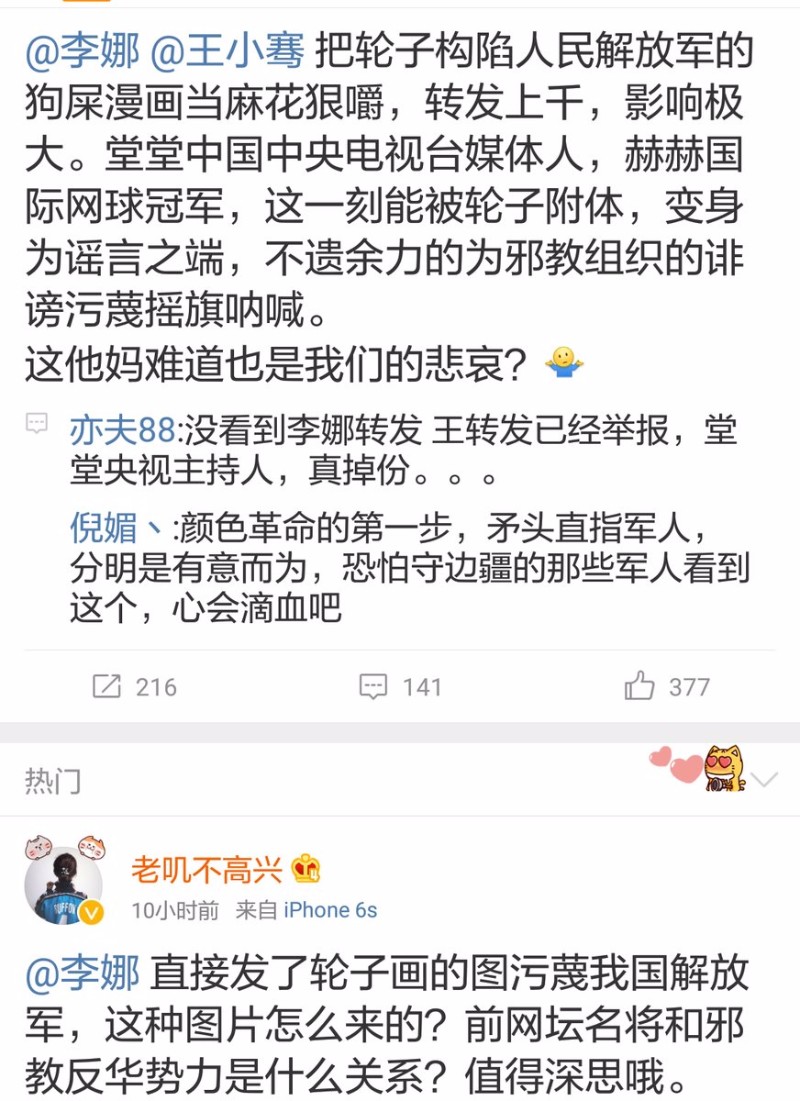Expand the chevron menu on 老叽不高兴's post
This screenshot has height=1101, width=800.
pyautogui.click(x=765, y=780)
